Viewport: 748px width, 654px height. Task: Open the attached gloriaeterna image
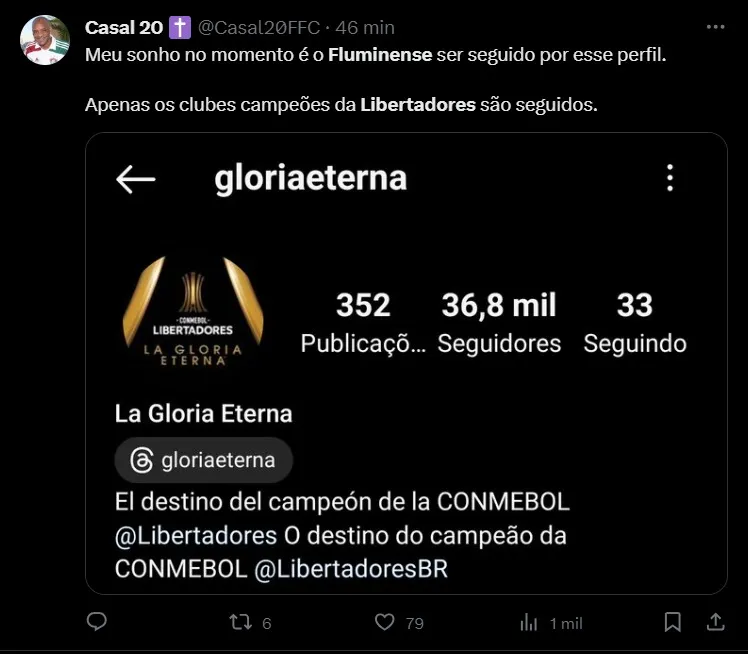[x=405, y=363]
